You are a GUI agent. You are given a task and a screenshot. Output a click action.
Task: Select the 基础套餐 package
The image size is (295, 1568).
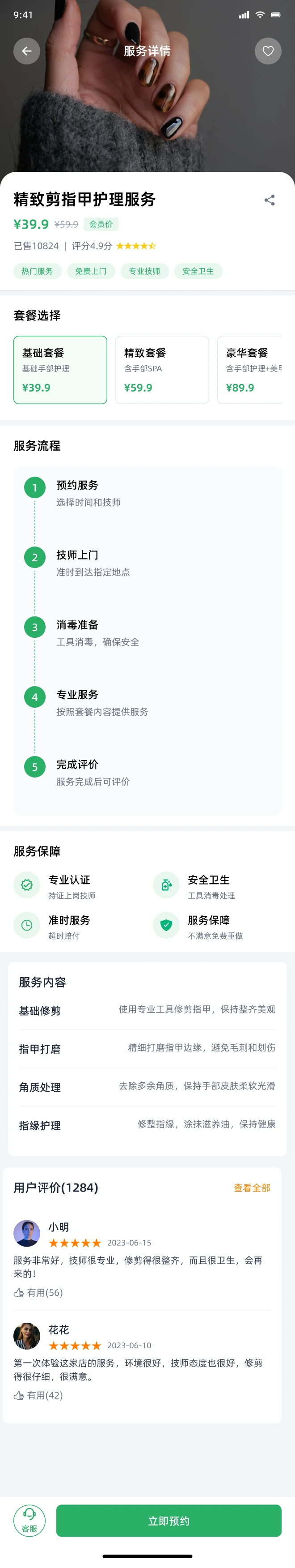(60, 369)
